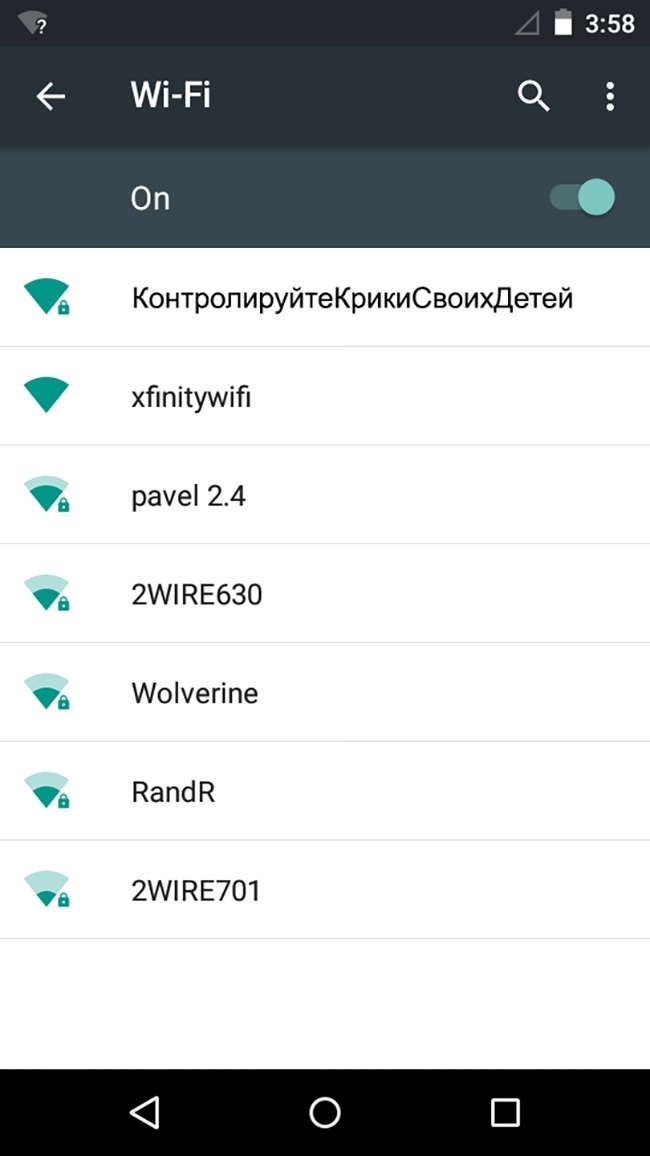650x1156 pixels.
Task: Tap the RandR network
Action: tap(173, 792)
